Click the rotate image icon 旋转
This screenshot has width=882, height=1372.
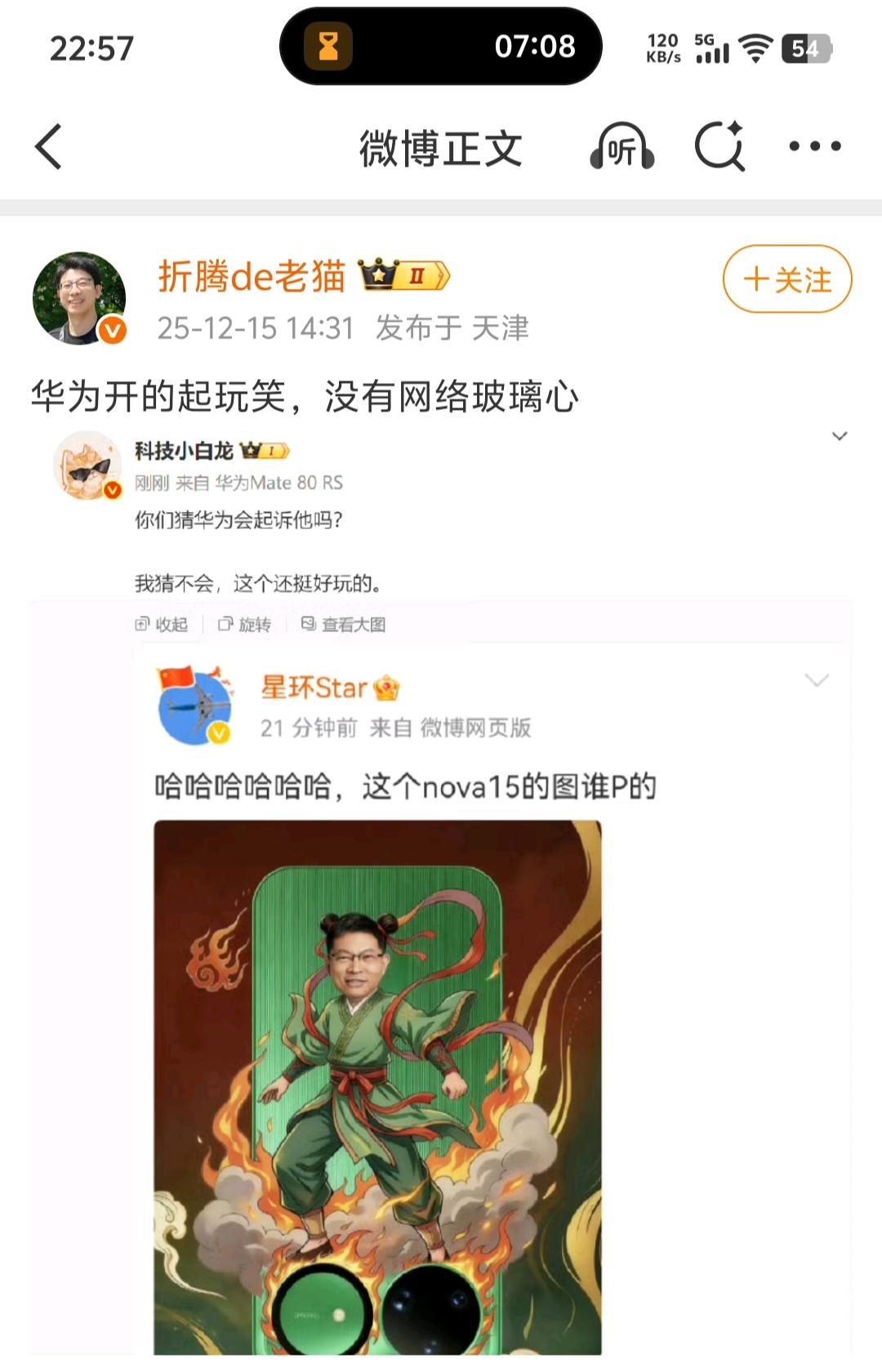pyautogui.click(x=243, y=623)
